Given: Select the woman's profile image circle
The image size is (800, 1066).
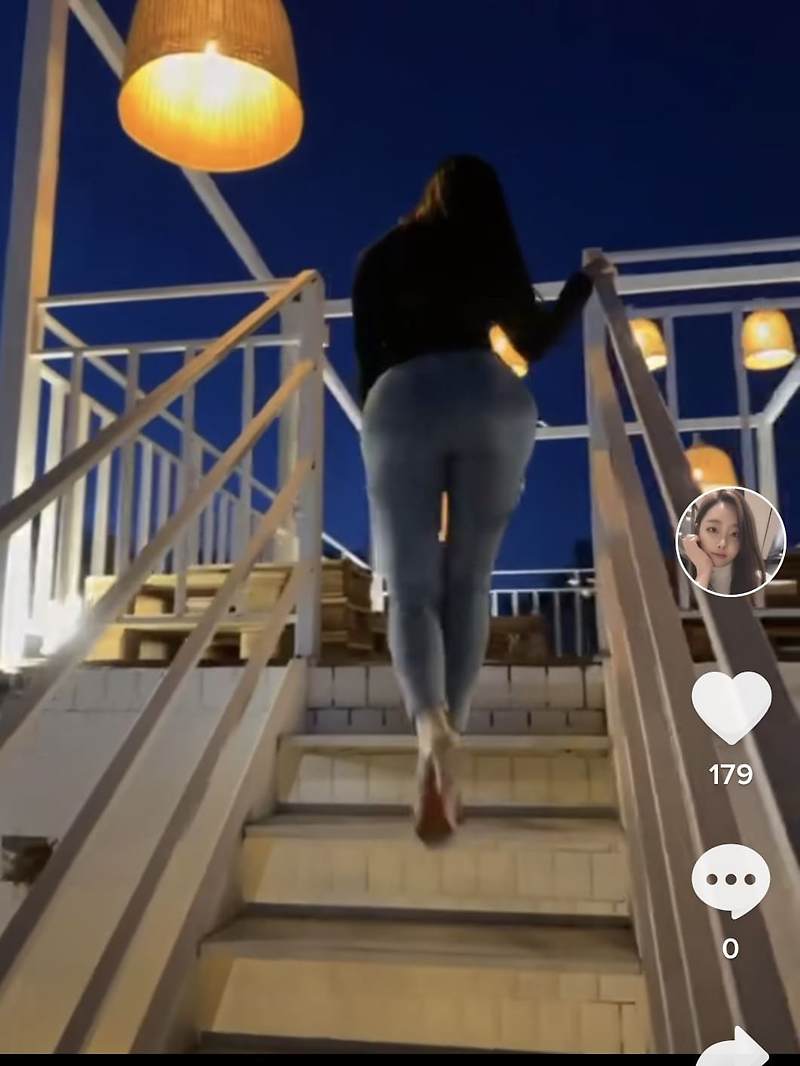Looking at the screenshot, I should [x=733, y=540].
